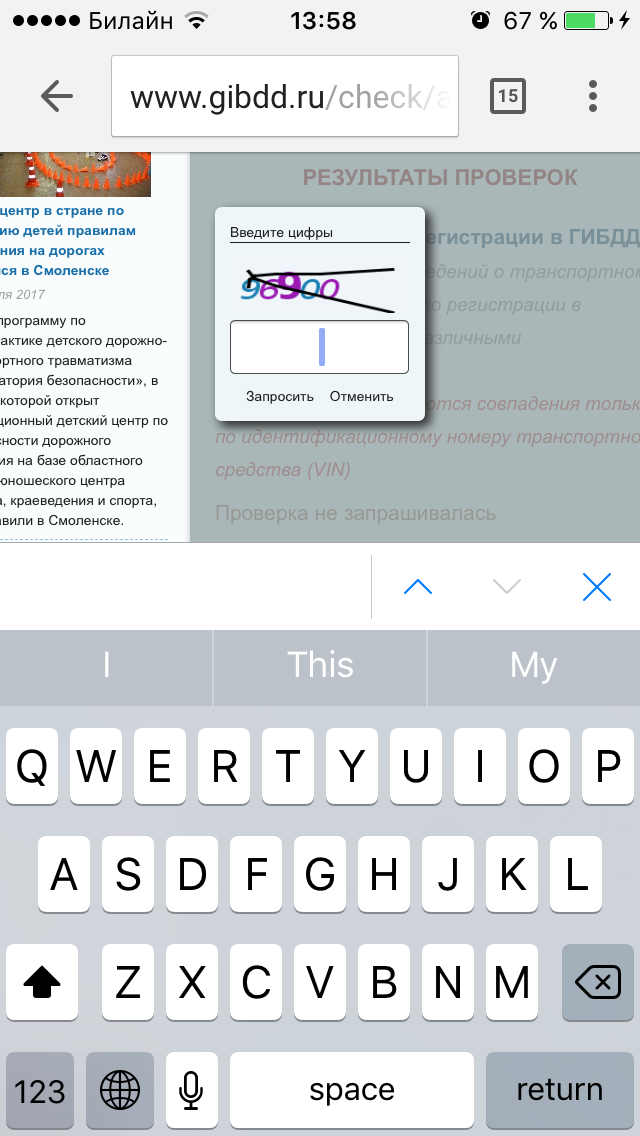Tap Запросить to submit the captcha
640x1136 pixels.
(280, 396)
